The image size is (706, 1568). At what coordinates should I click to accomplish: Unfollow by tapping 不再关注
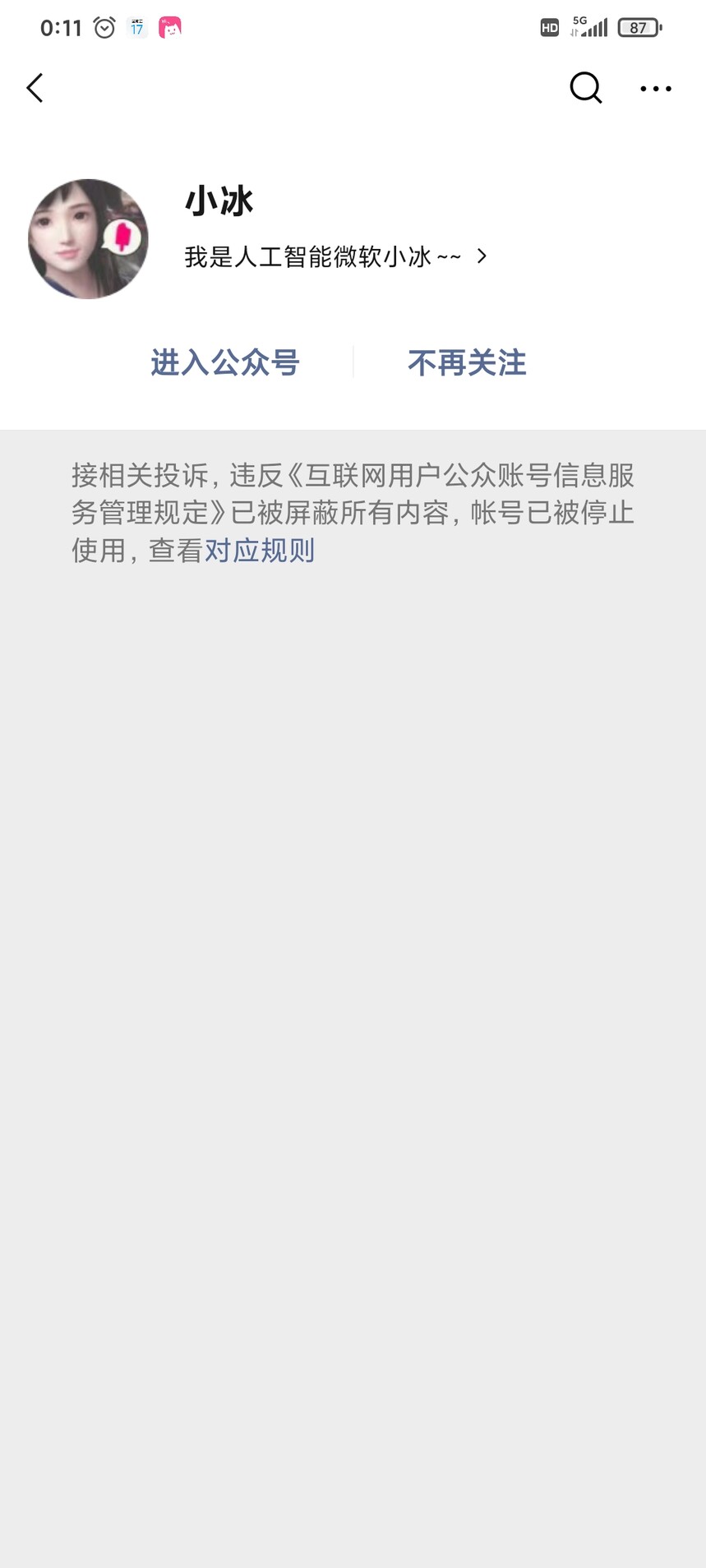pyautogui.click(x=467, y=362)
